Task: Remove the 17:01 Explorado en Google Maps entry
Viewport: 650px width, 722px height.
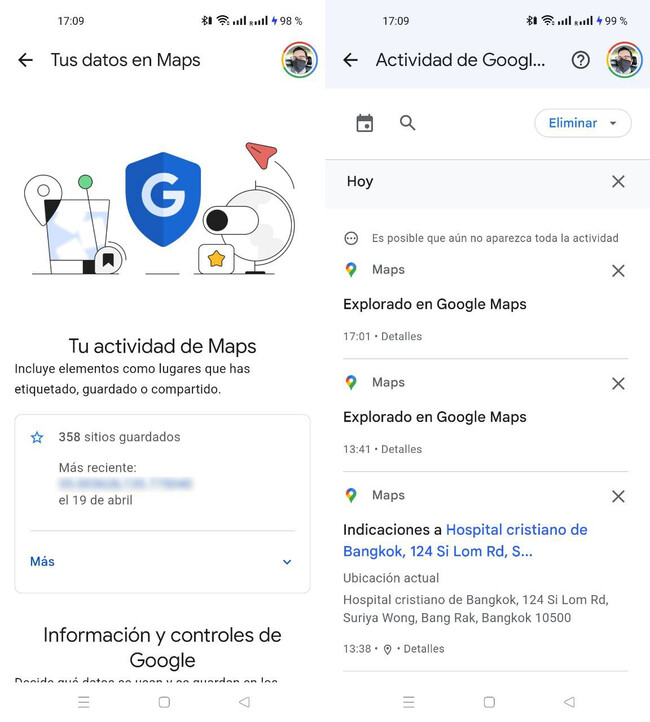Action: pyautogui.click(x=618, y=271)
